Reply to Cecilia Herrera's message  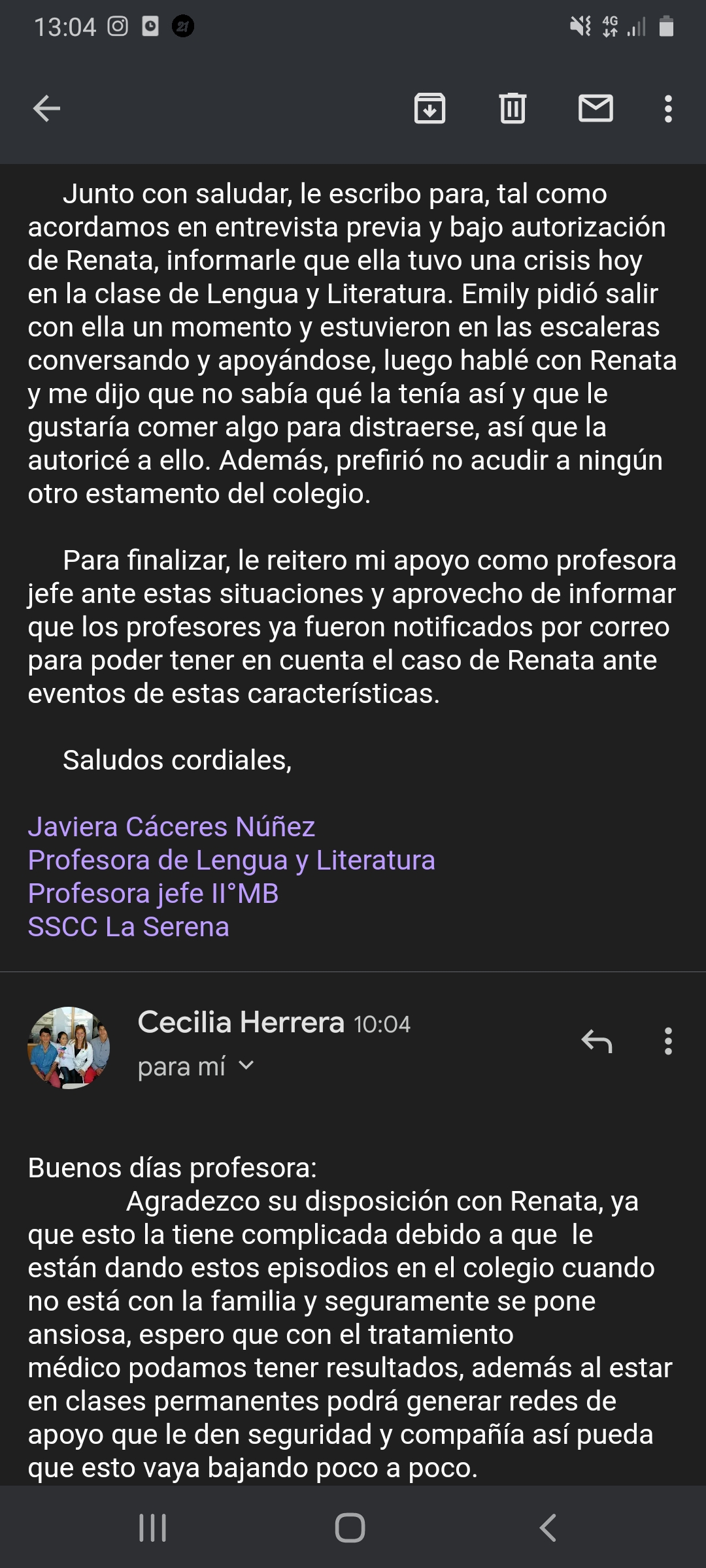click(x=596, y=1041)
